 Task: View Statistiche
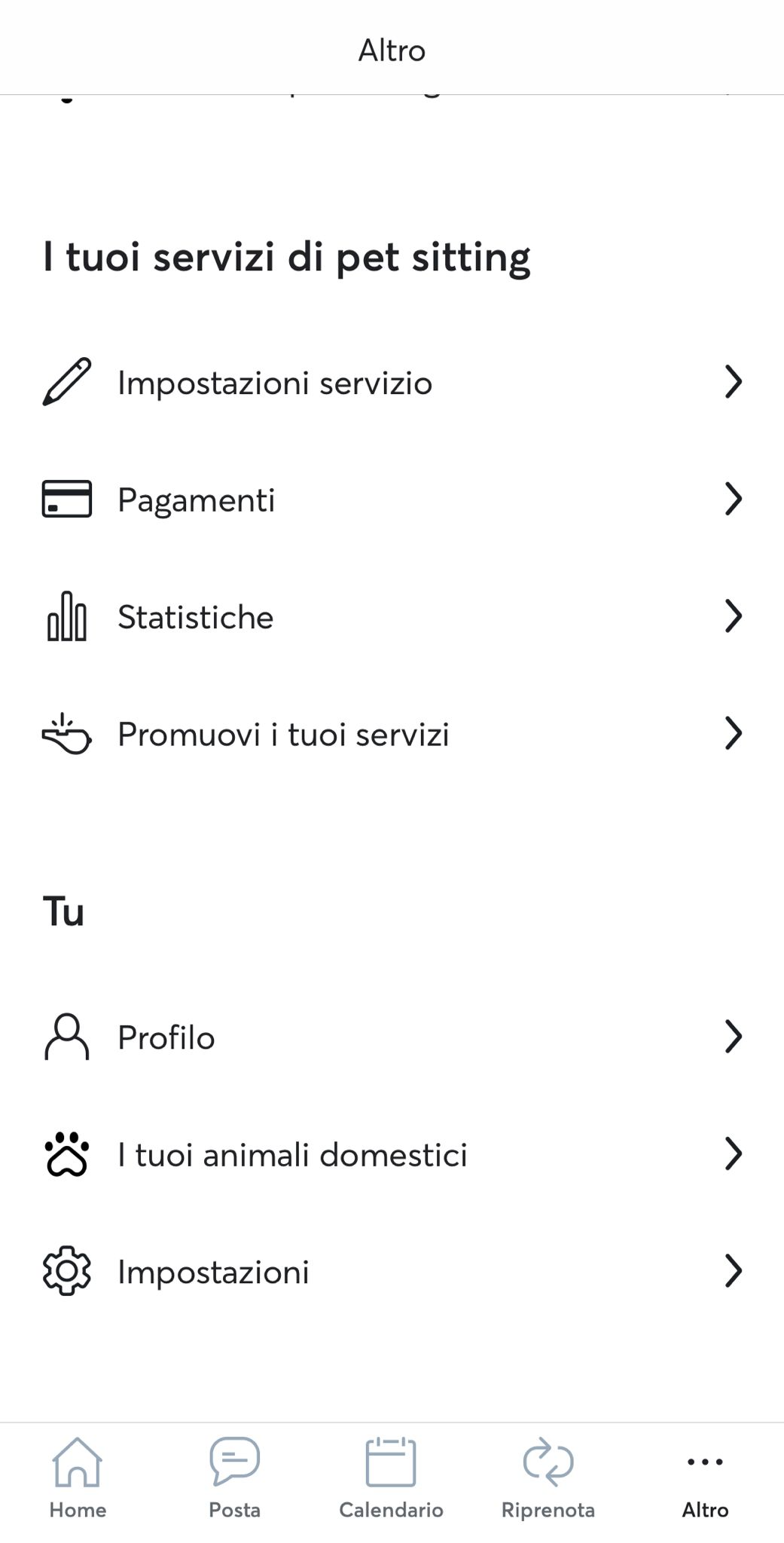pos(392,616)
